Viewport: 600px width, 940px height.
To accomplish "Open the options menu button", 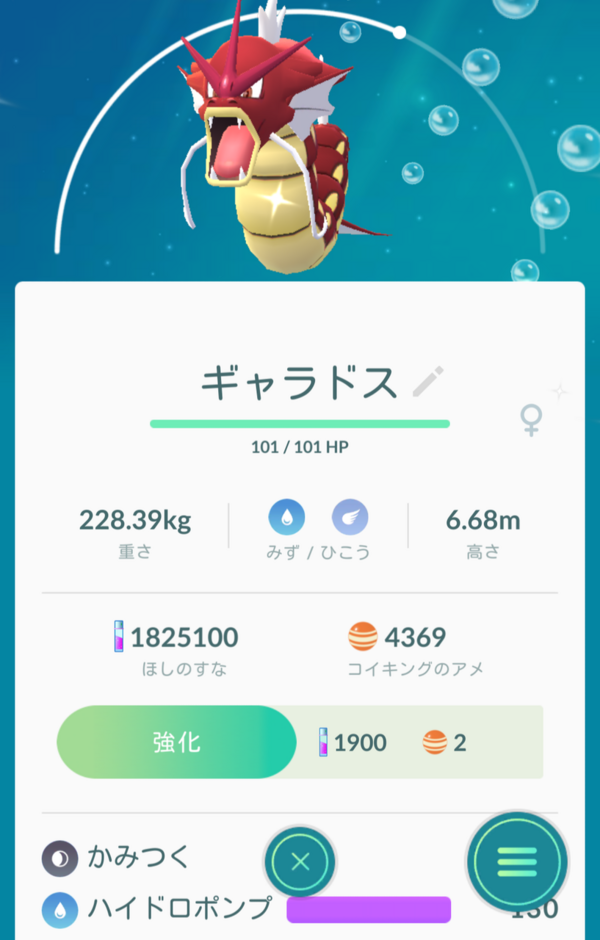I will pos(517,860).
